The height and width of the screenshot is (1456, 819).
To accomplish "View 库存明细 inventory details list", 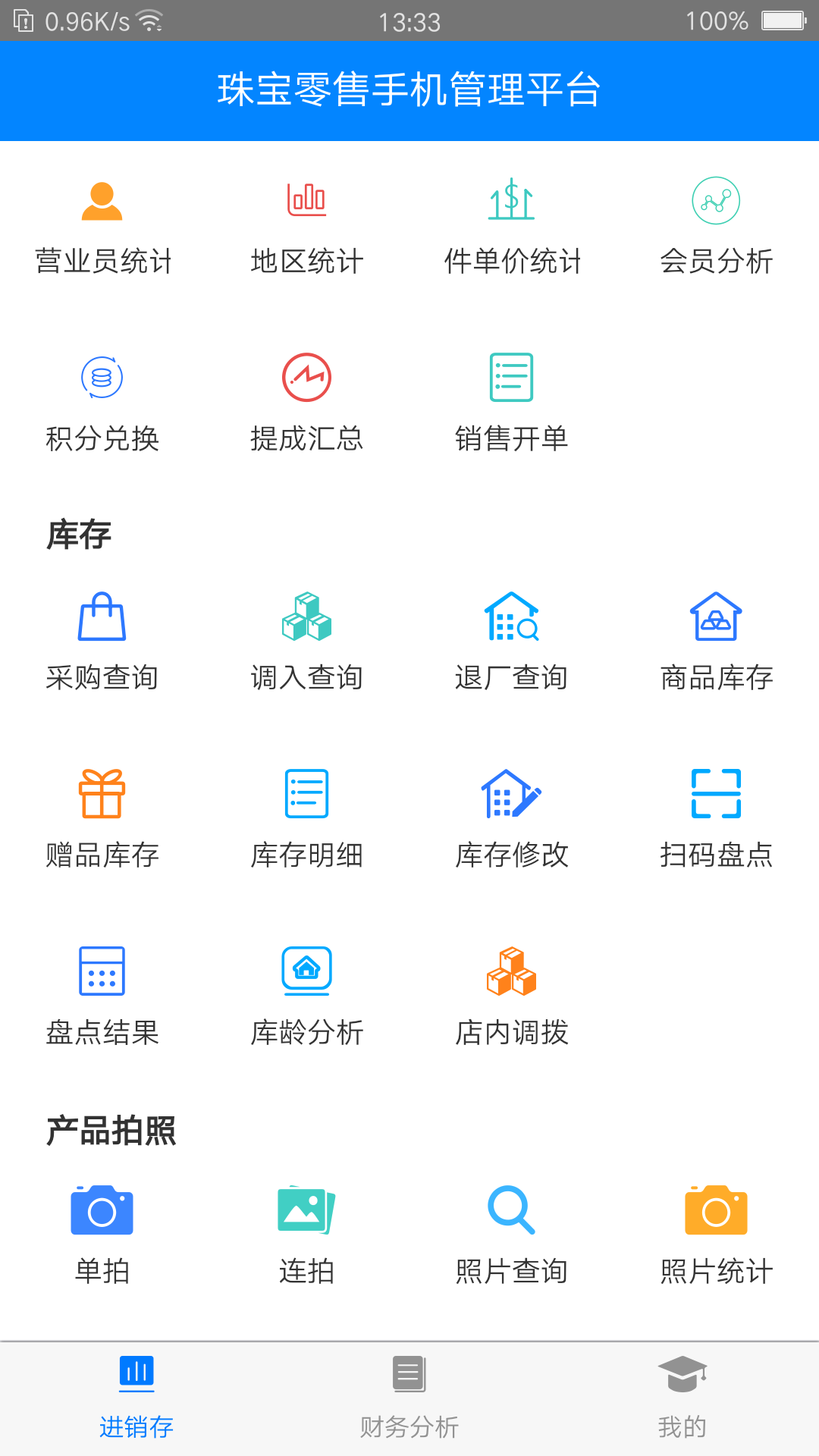I will point(306,819).
